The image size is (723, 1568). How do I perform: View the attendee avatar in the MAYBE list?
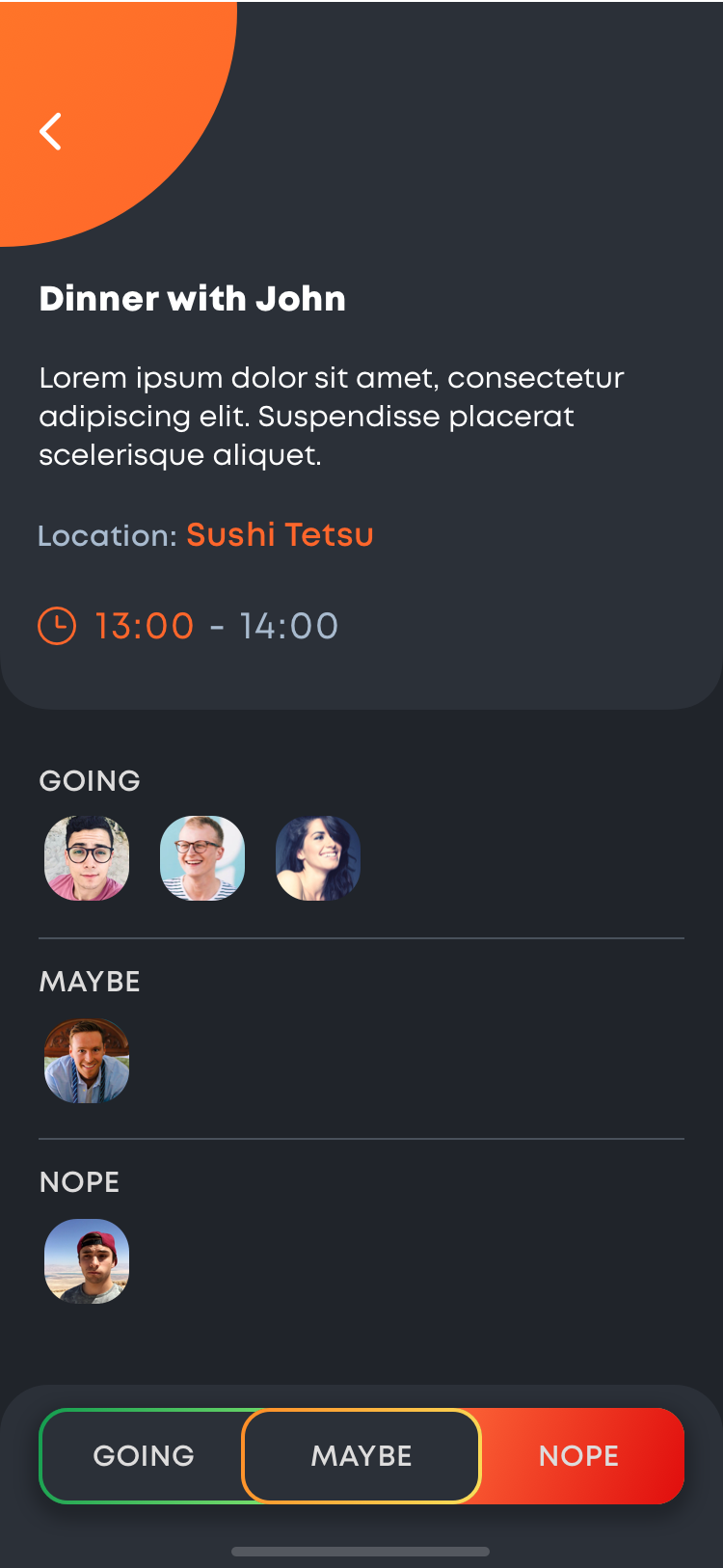pyautogui.click(x=87, y=1061)
